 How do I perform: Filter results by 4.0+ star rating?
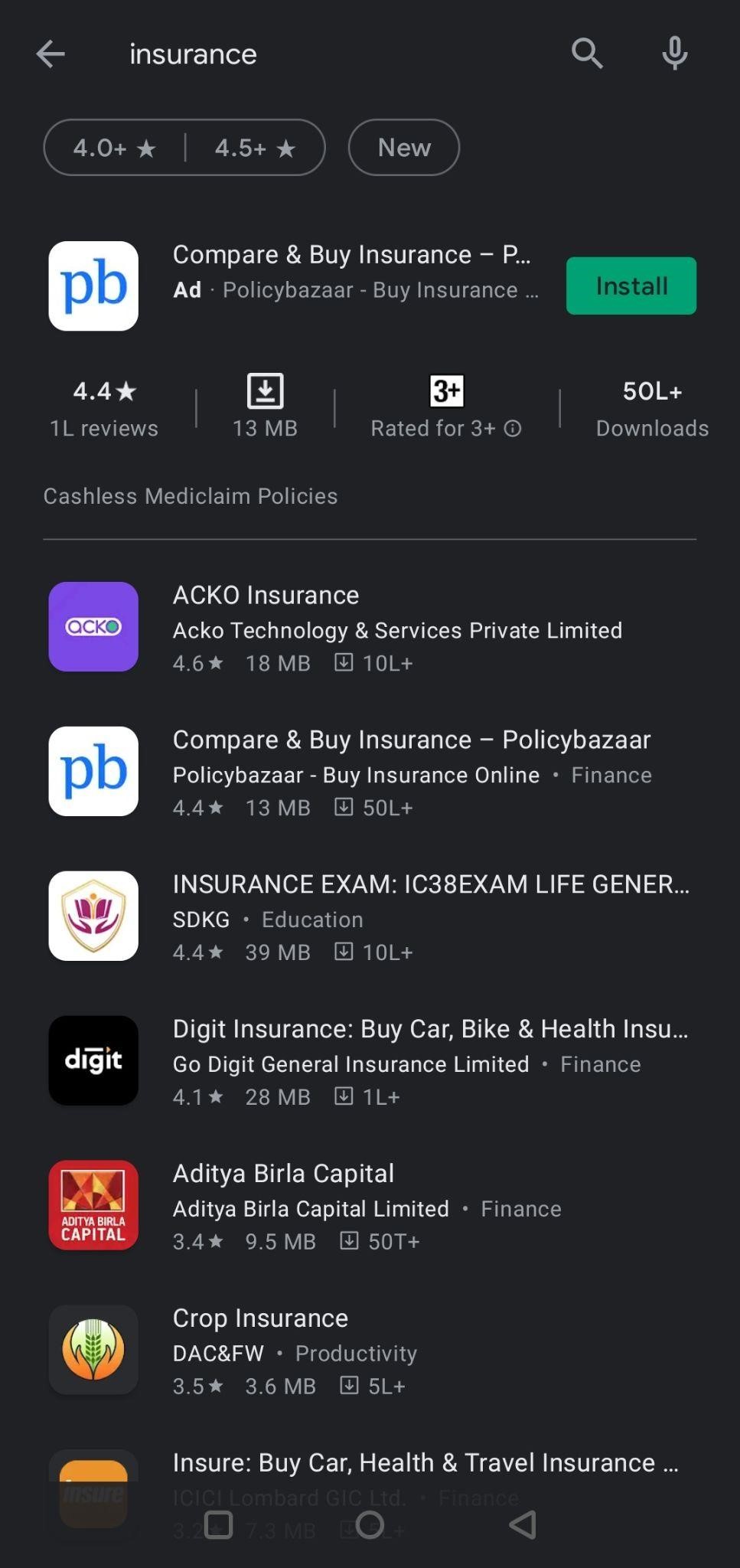click(x=115, y=148)
